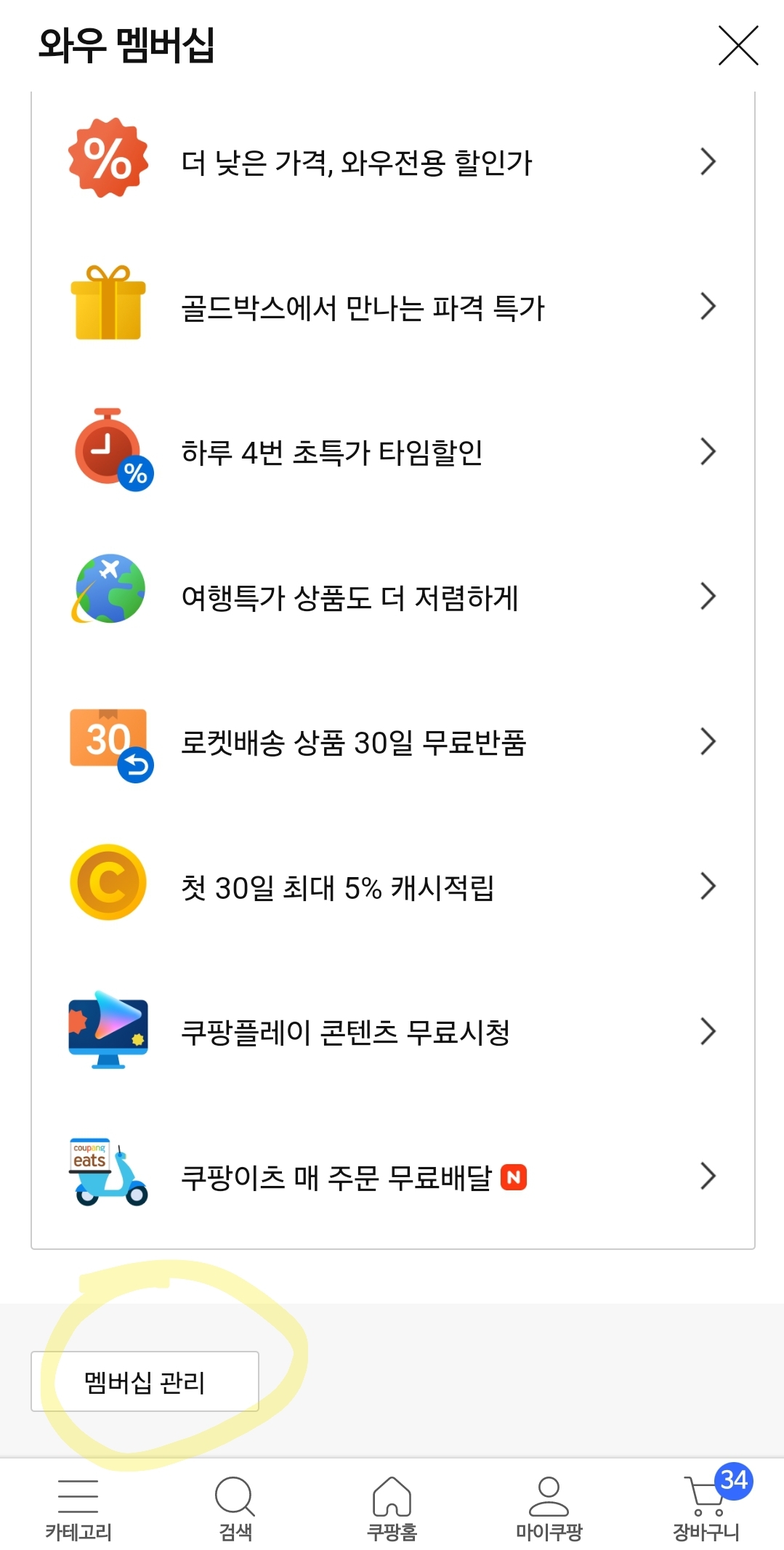This screenshot has width=784, height=1550.
Task: Select the gift box Gold Box icon
Action: pos(108,306)
